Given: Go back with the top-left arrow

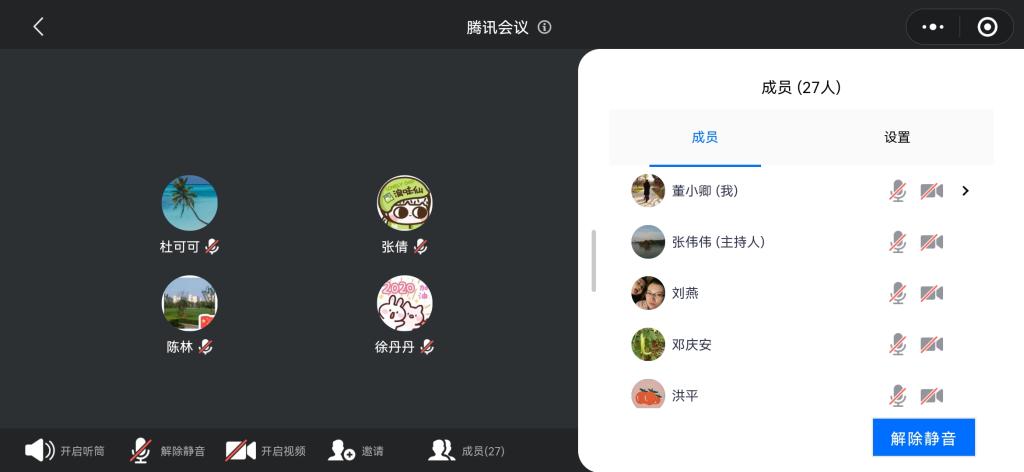Looking at the screenshot, I should click(38, 27).
